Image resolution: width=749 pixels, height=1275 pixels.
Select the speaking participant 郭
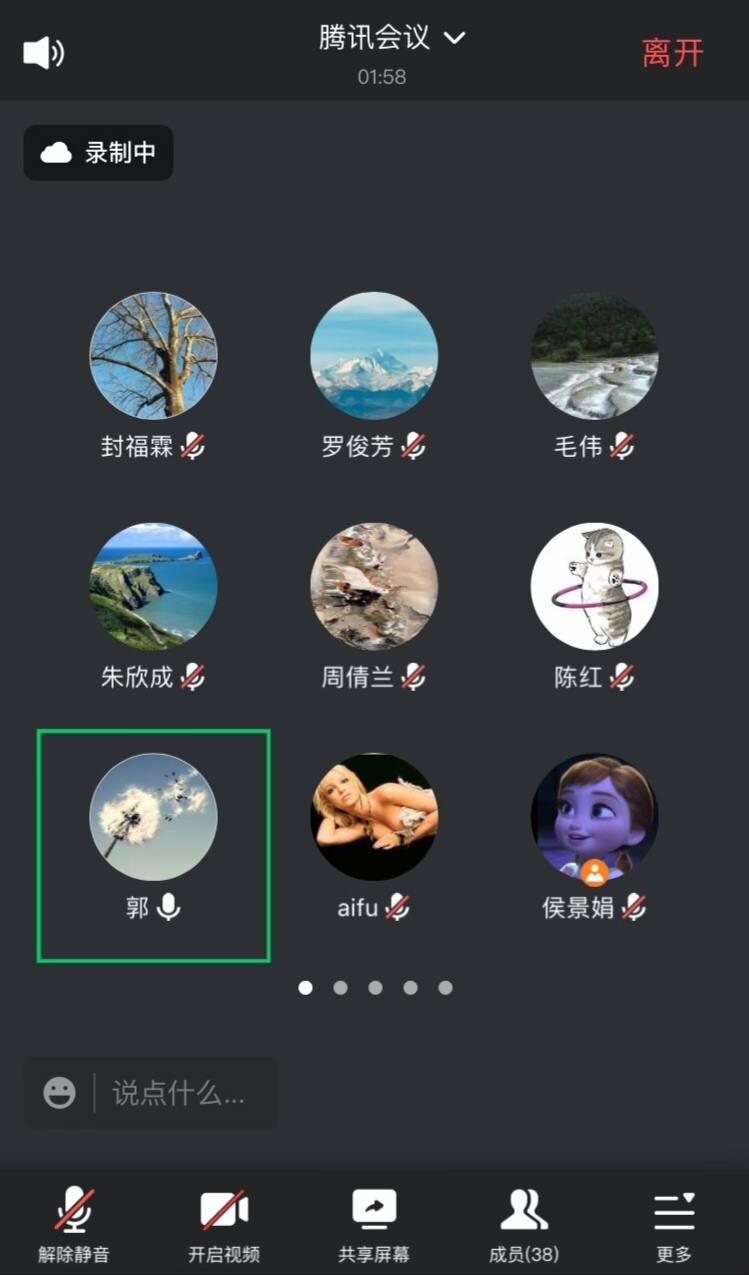pyautogui.click(x=153, y=818)
